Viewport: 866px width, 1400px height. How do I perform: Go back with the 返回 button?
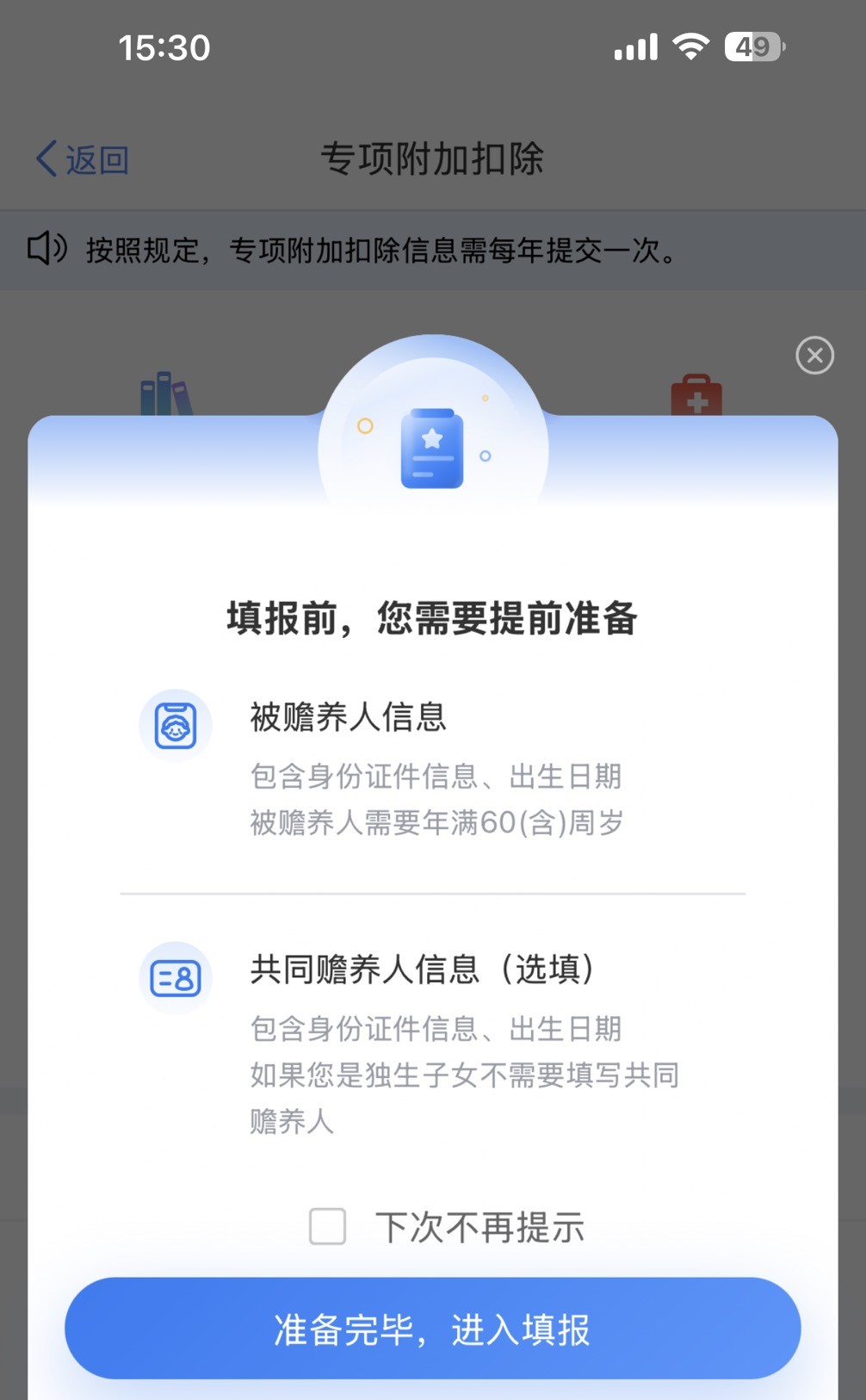pos(83,159)
